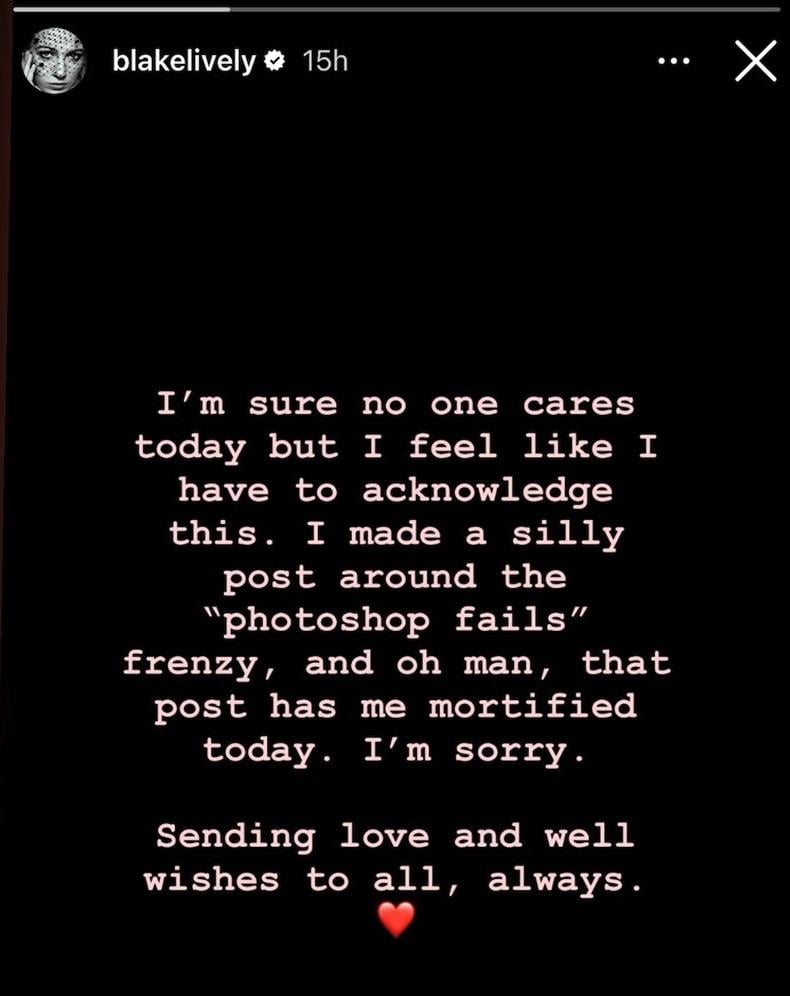The width and height of the screenshot is (790, 996).
Task: Open blakelively's profile picture
Action: click(x=54, y=62)
